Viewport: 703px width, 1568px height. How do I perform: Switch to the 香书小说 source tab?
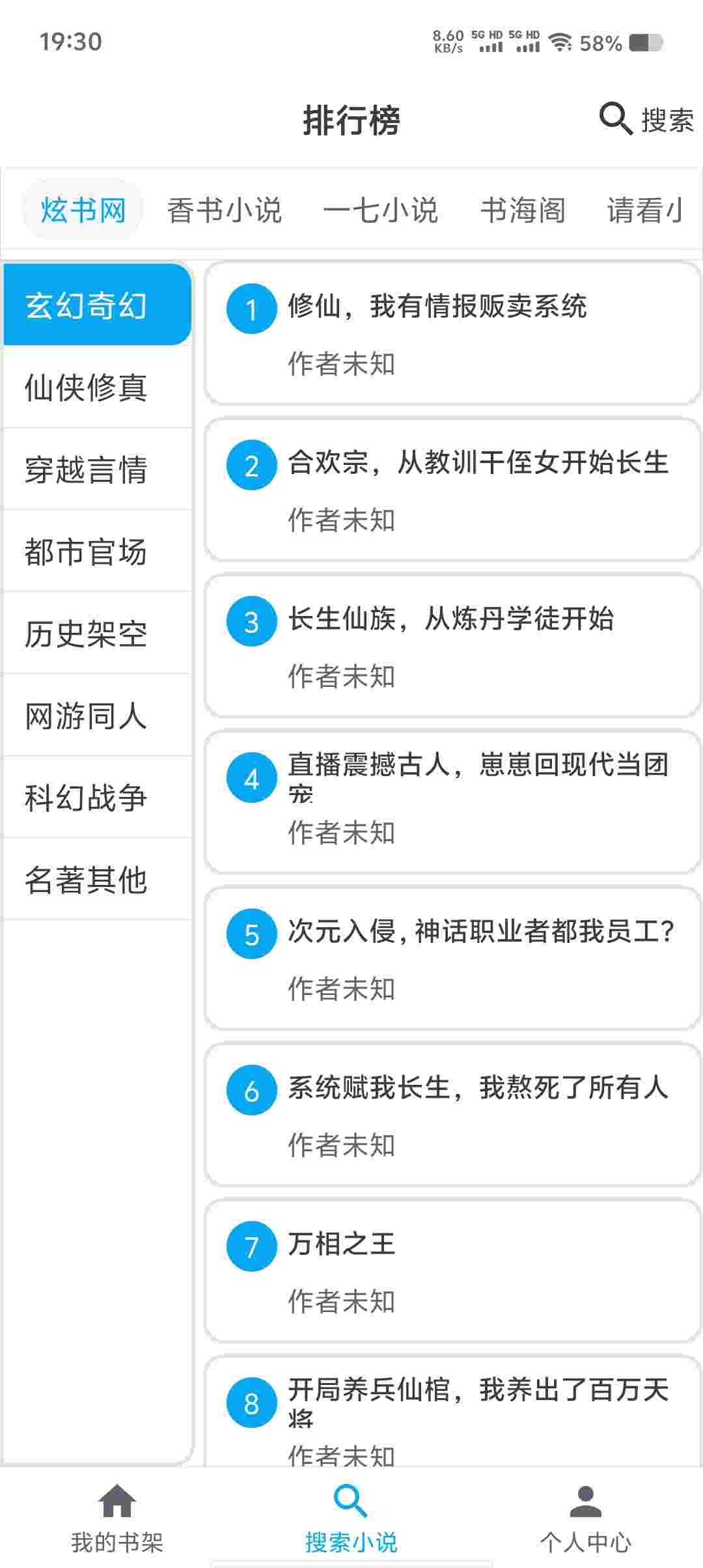(224, 210)
